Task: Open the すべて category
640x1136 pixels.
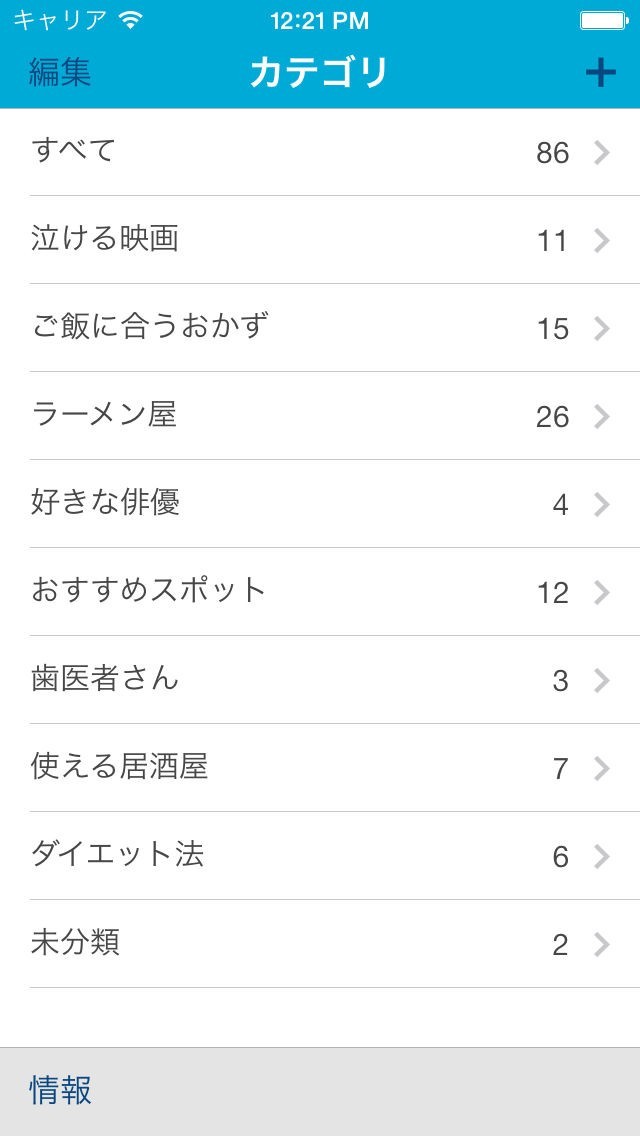Action: click(320, 152)
